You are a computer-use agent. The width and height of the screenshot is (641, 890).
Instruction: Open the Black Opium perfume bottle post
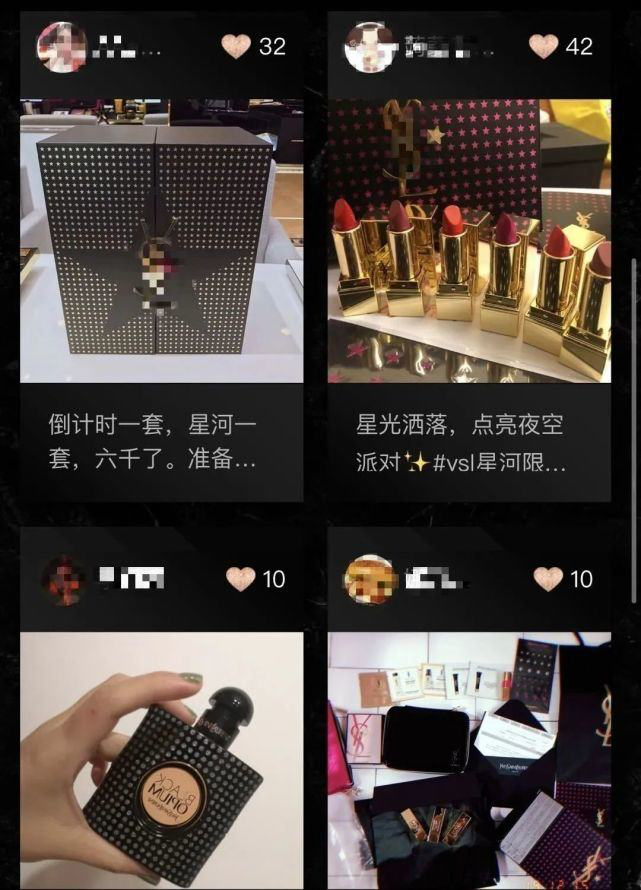(160, 758)
